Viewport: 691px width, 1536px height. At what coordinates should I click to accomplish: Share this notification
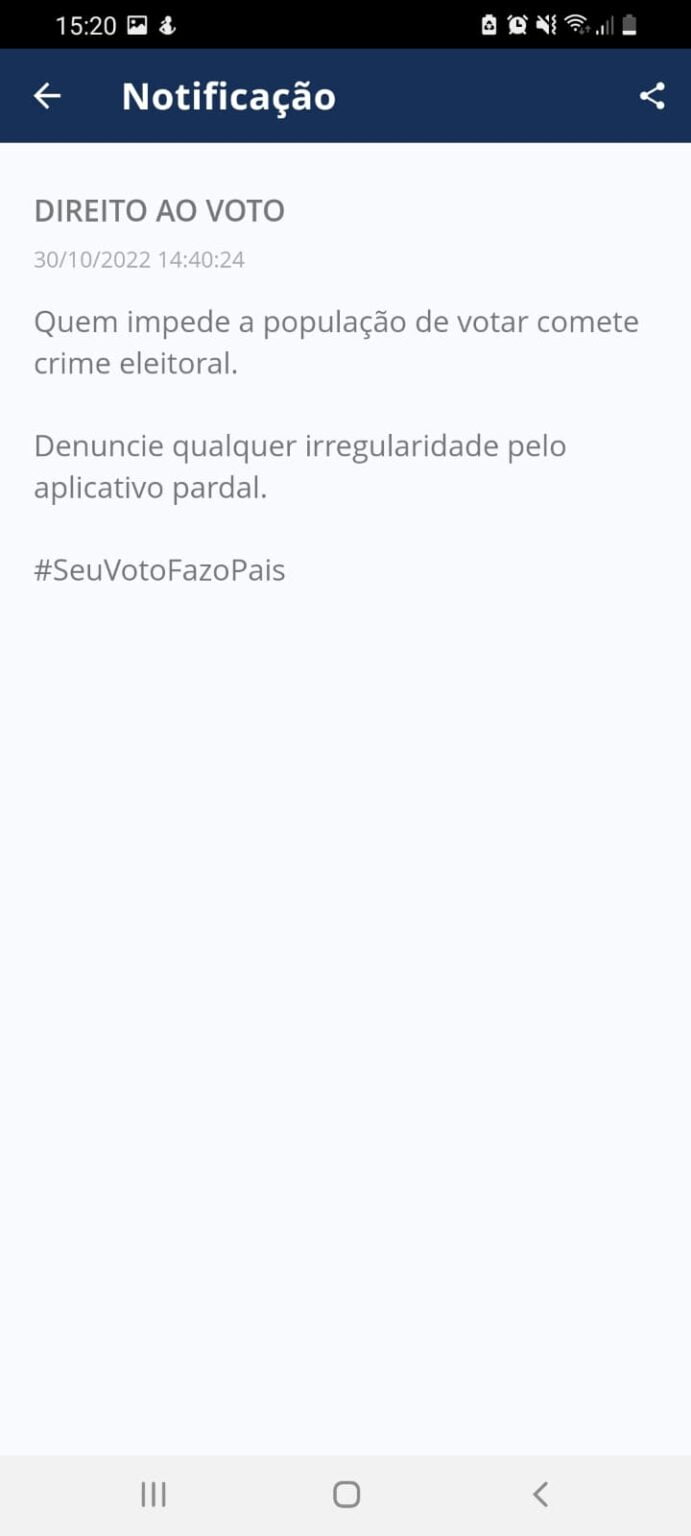(x=652, y=96)
